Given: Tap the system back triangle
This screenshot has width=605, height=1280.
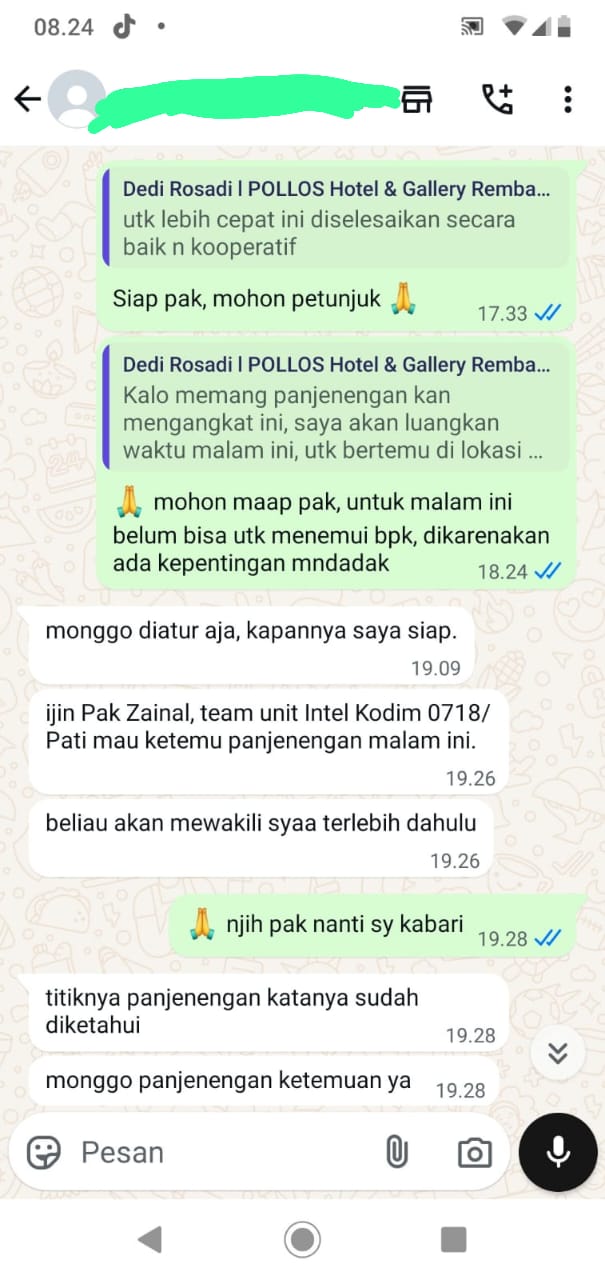Looking at the screenshot, I should coord(150,1239).
